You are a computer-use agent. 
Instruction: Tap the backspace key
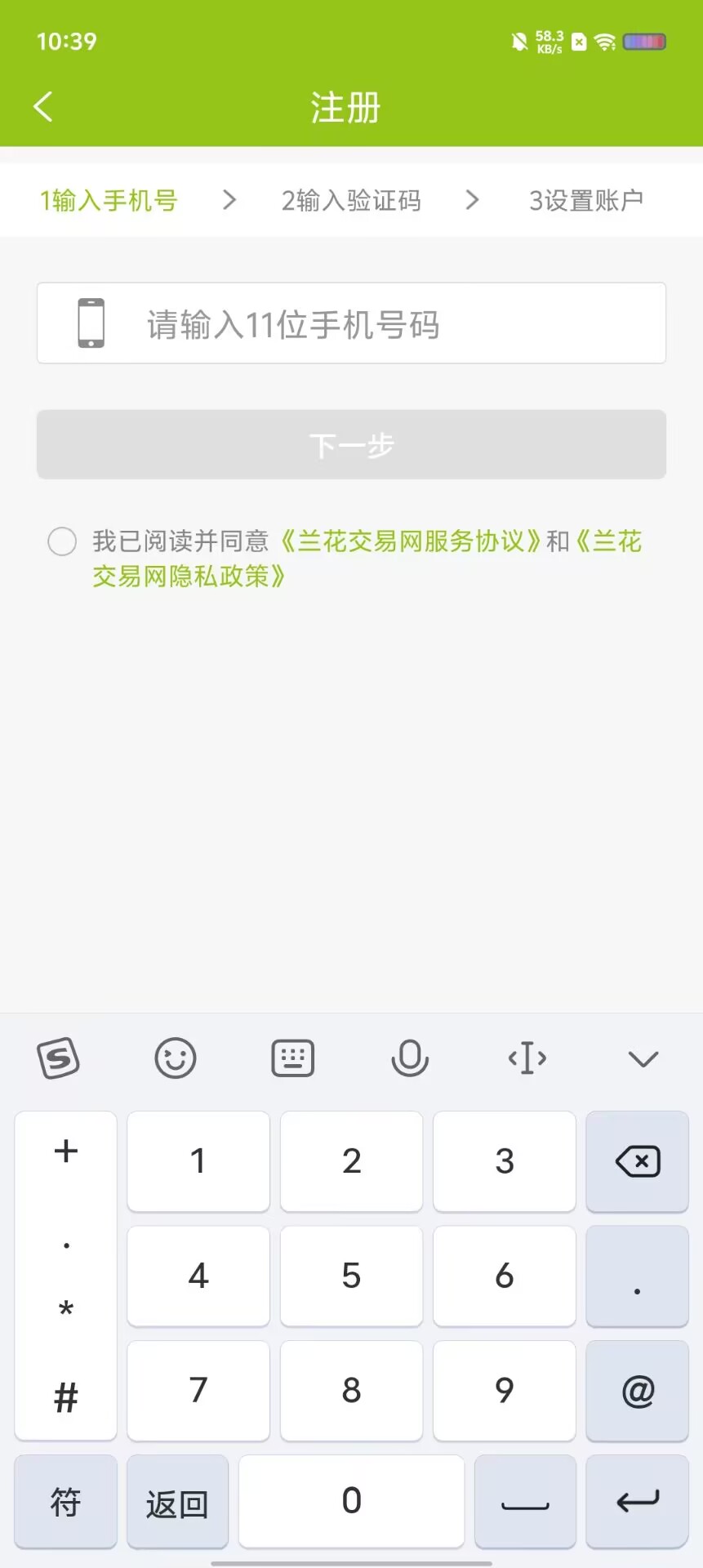(637, 1161)
